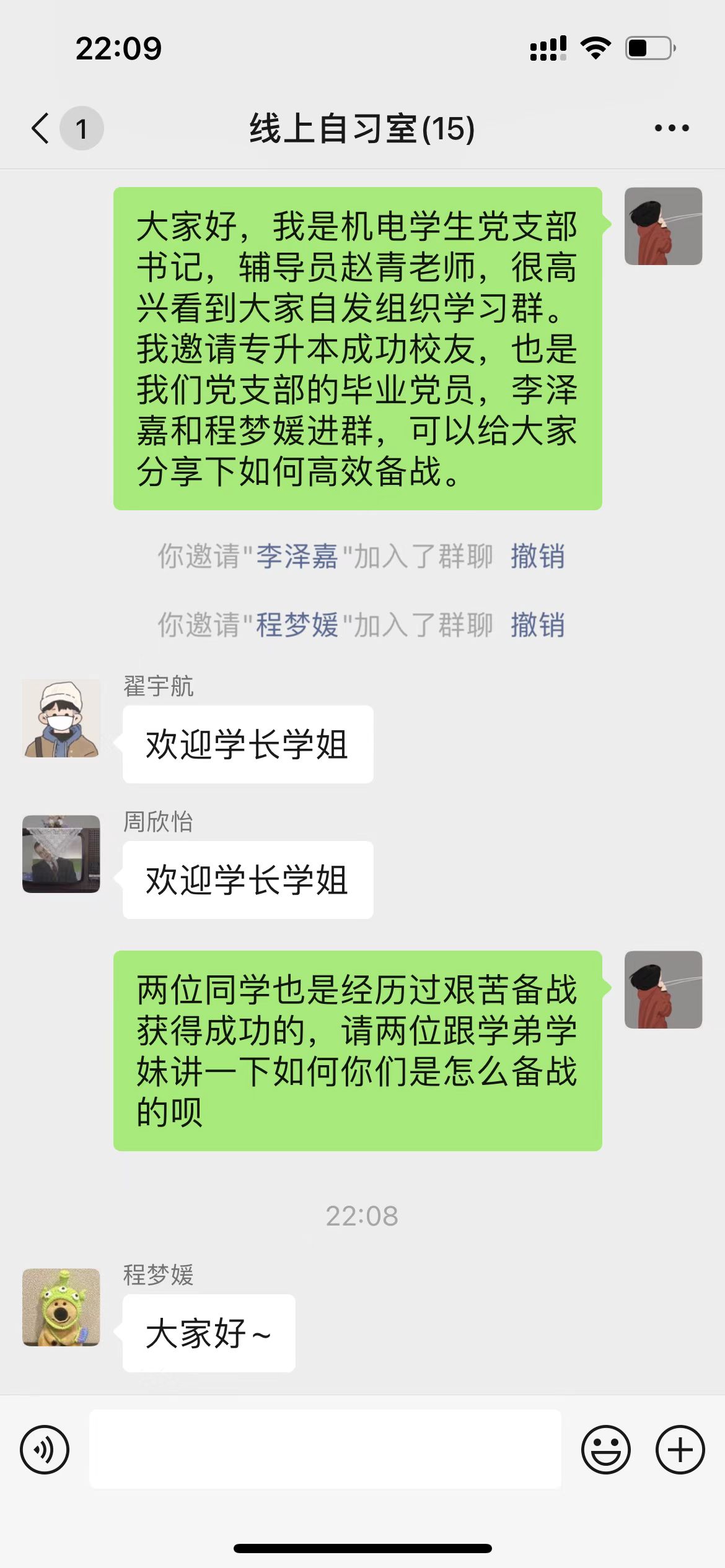Open 李泽嘉's profile from the invite notice

297,556
